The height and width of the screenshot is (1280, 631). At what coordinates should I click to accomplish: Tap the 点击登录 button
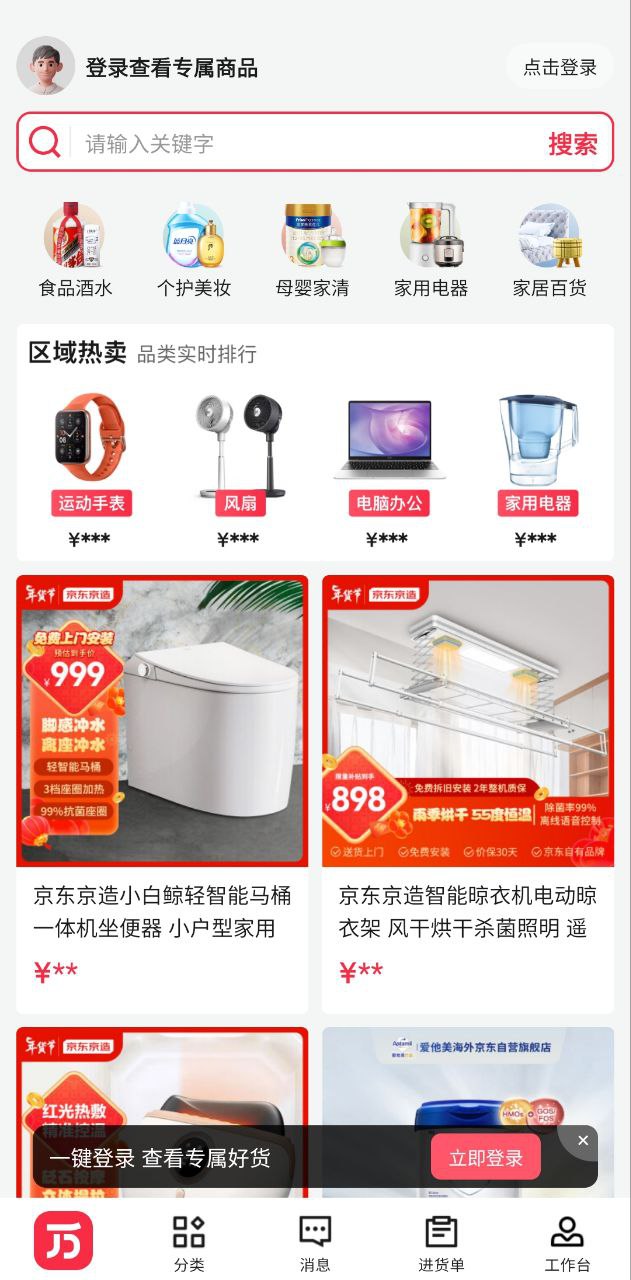[x=559, y=67]
